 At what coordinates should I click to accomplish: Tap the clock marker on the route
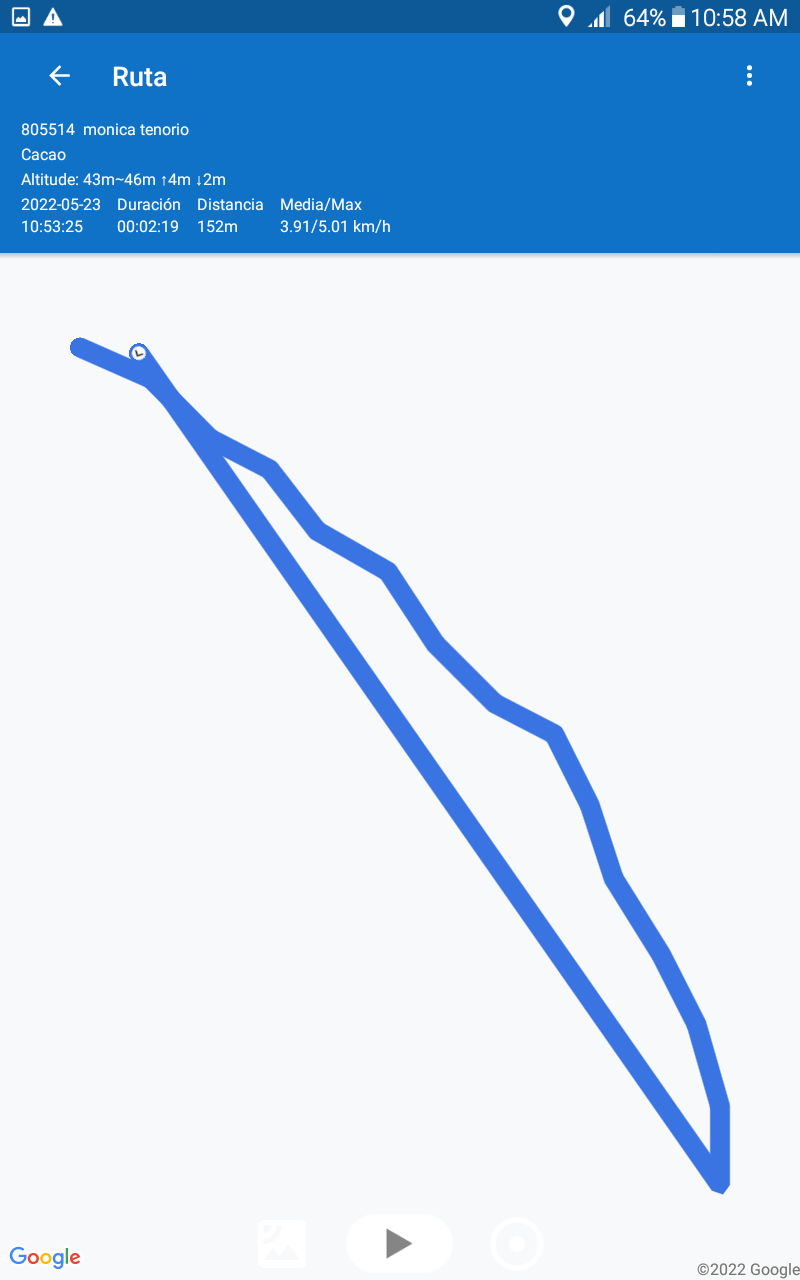[139, 353]
